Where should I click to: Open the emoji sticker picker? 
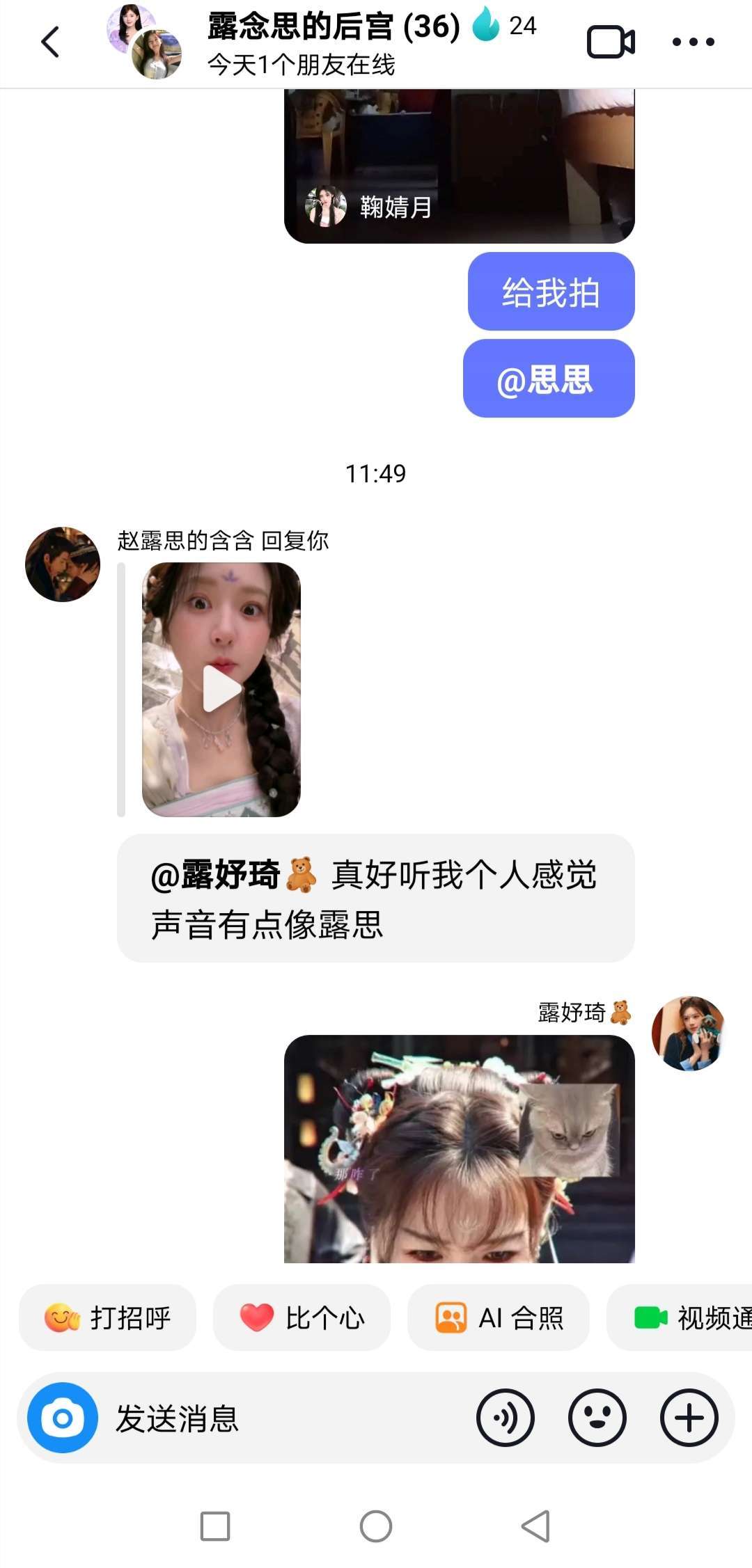(x=597, y=1418)
